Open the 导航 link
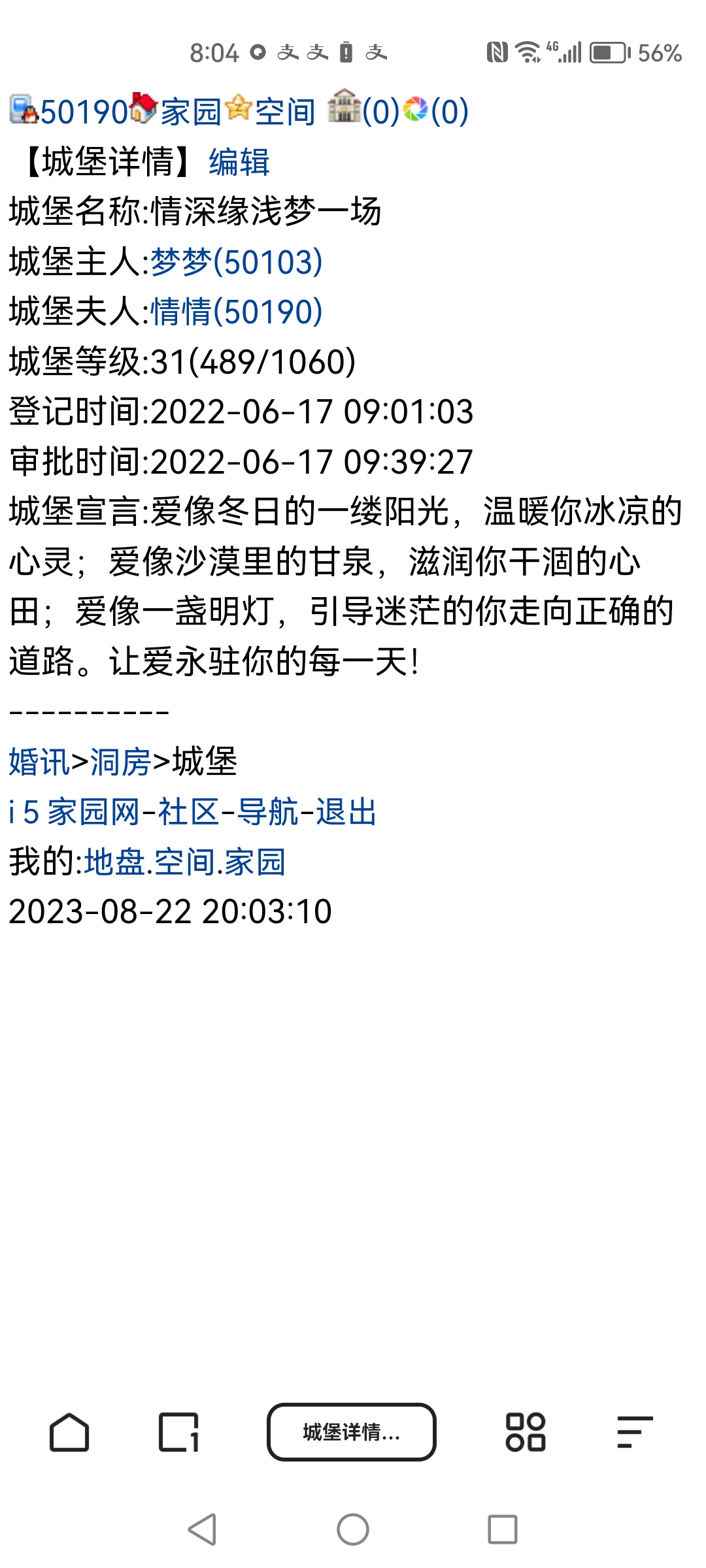706x1568 pixels. point(267,812)
